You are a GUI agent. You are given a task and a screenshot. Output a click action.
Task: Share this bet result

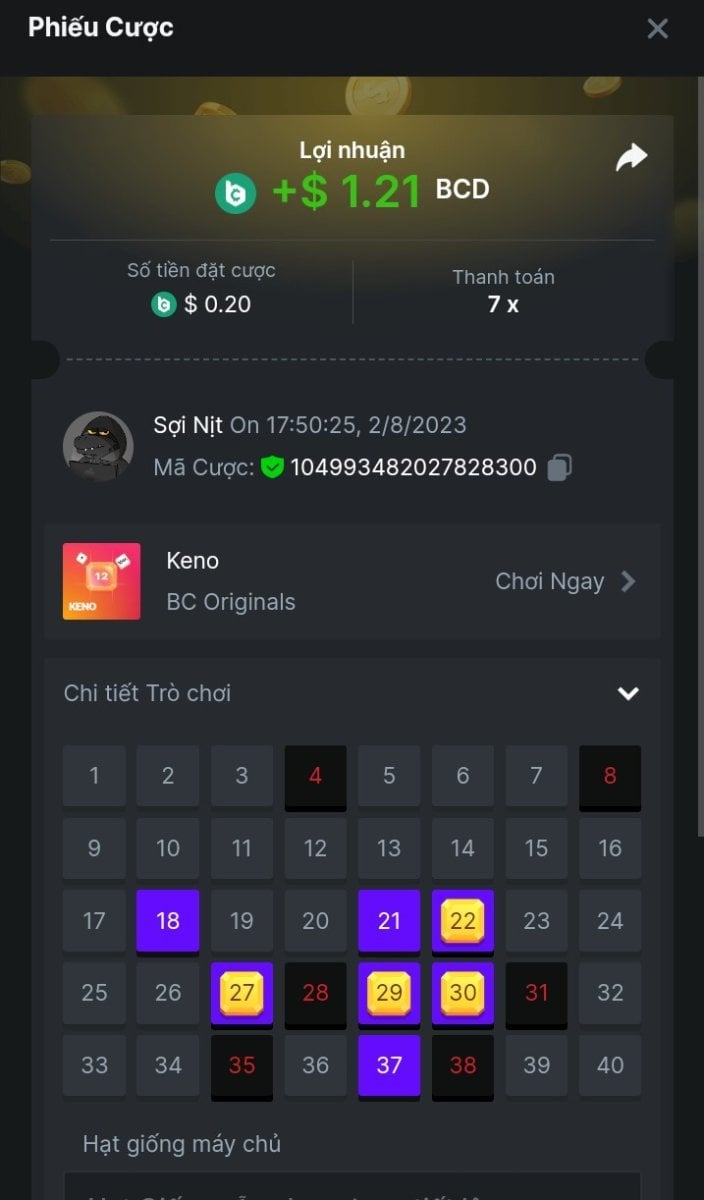coord(631,157)
